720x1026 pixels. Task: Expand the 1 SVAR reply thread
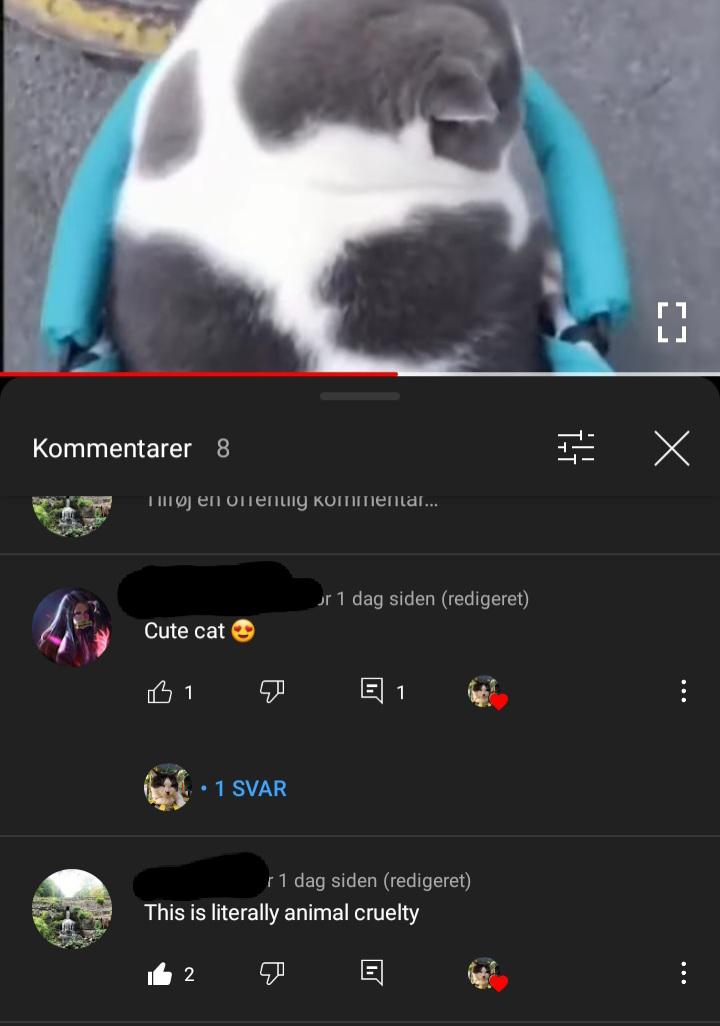click(250, 788)
